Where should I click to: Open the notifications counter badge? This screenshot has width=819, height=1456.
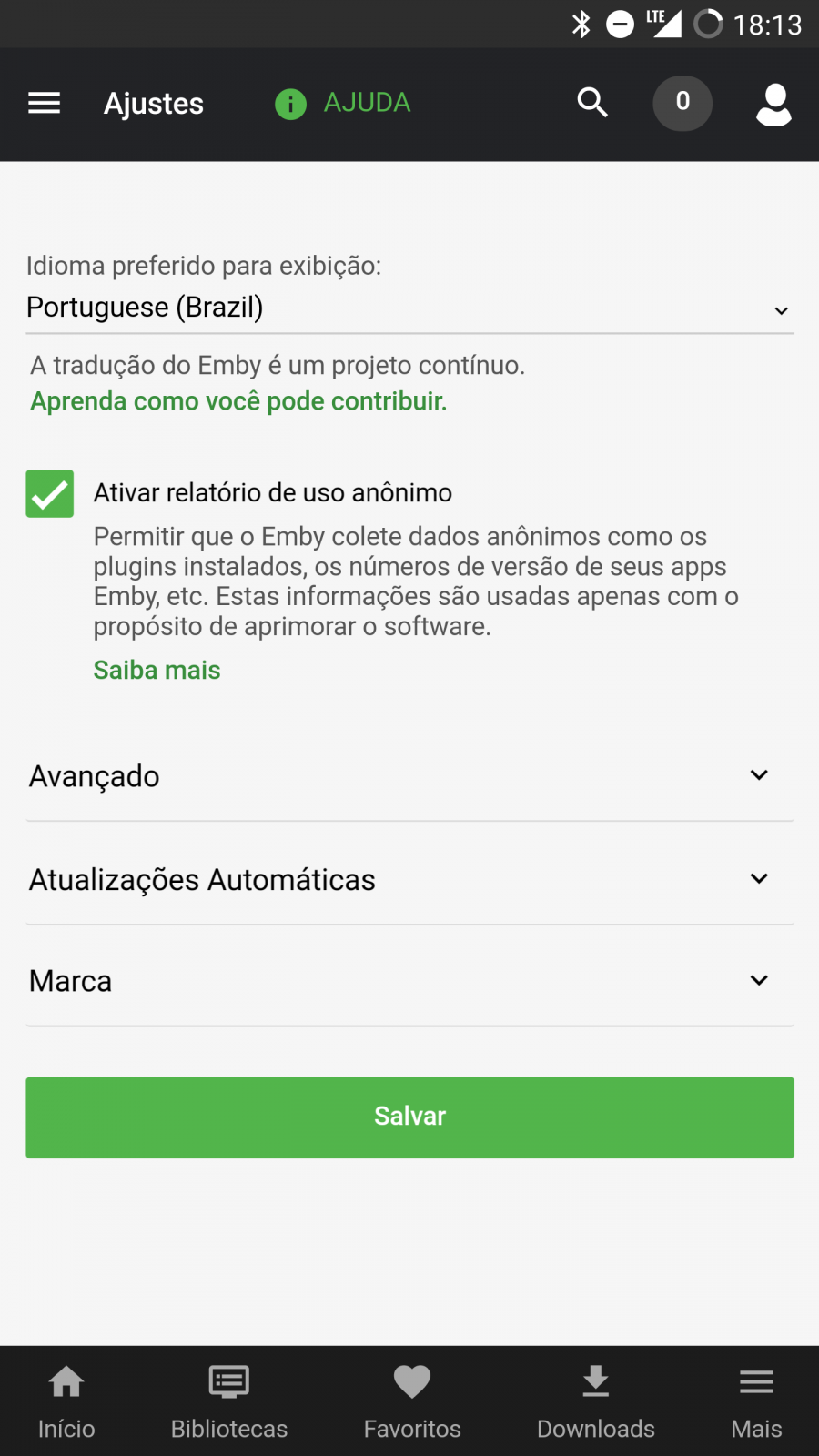coord(682,103)
